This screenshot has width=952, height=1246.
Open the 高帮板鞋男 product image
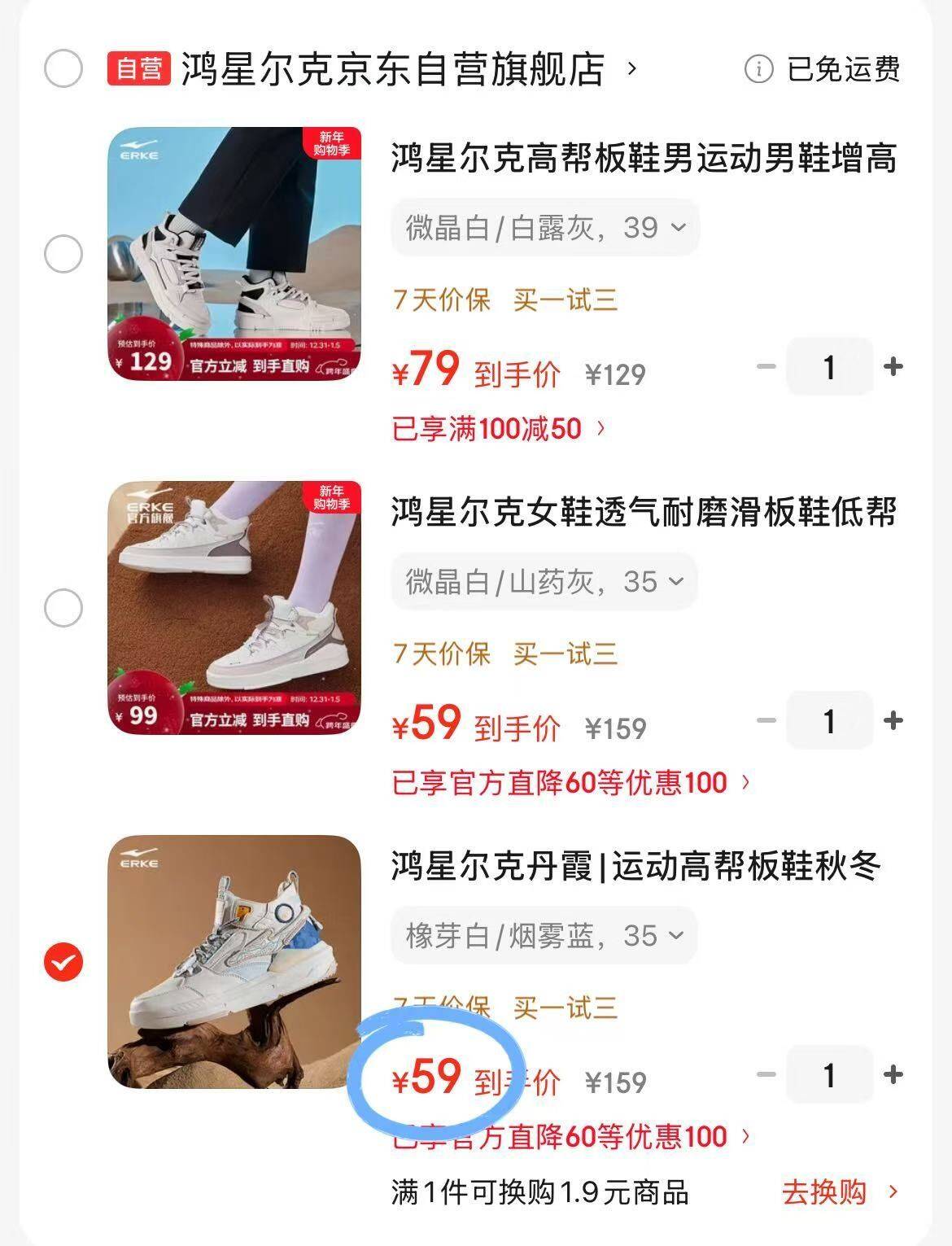234,253
